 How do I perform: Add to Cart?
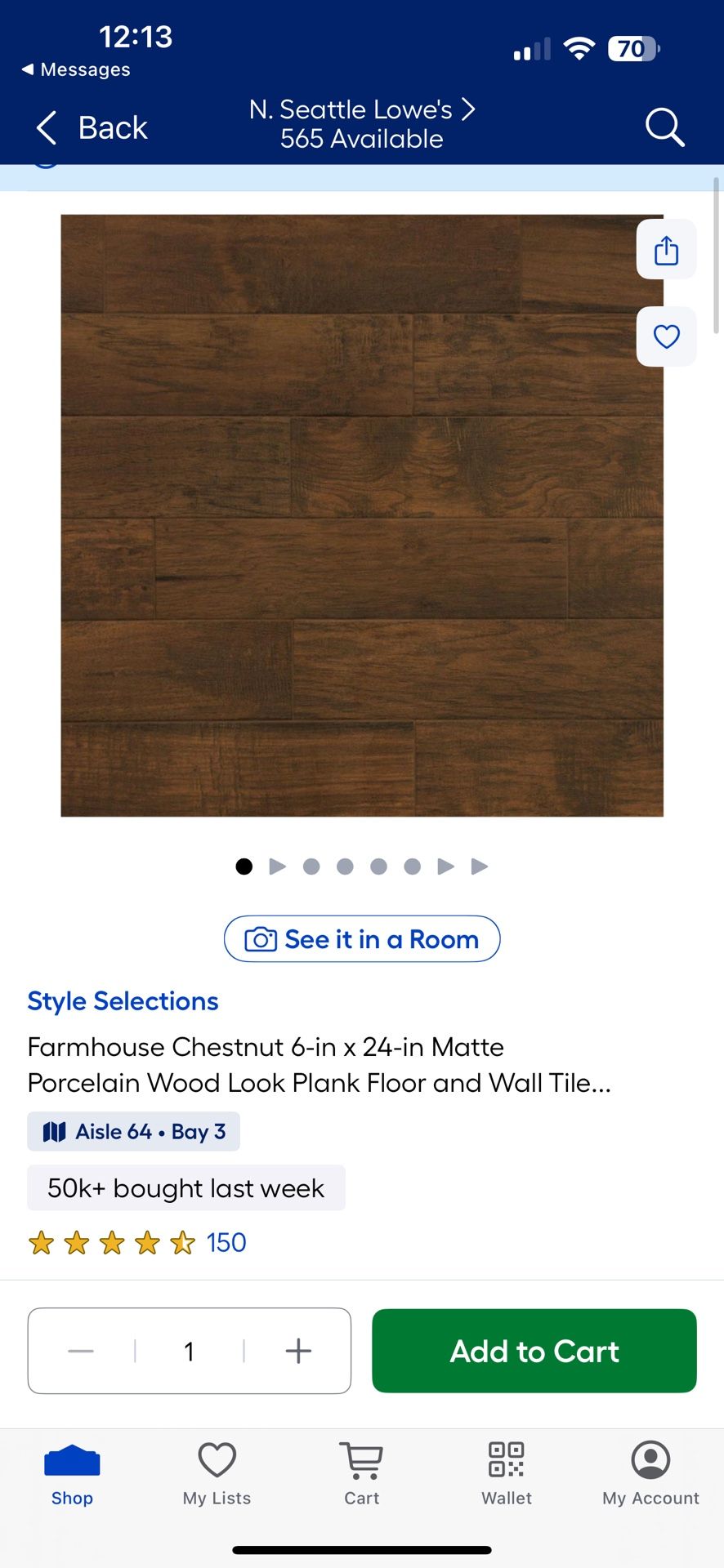coord(534,1351)
